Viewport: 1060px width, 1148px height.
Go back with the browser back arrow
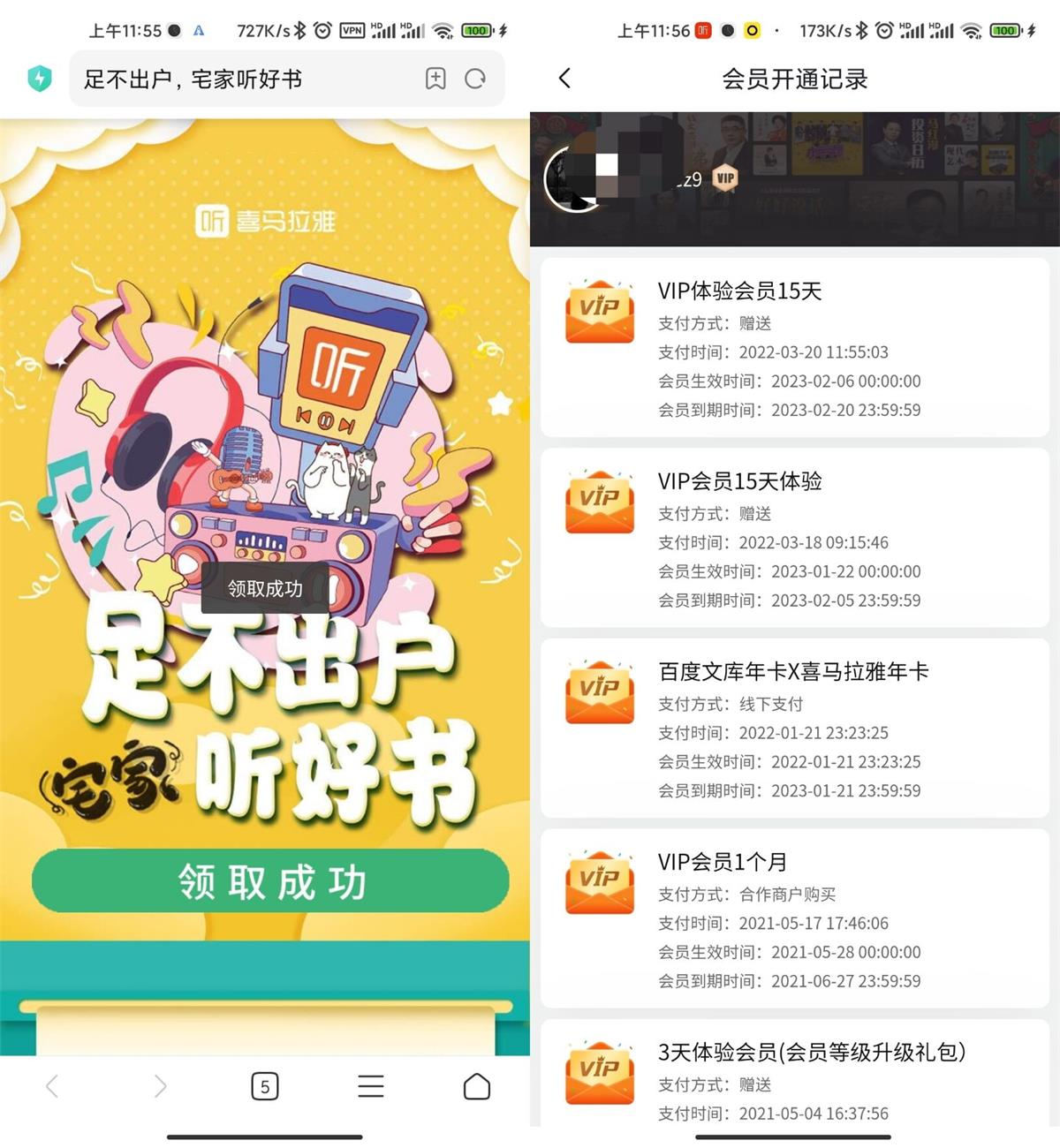[52, 1086]
